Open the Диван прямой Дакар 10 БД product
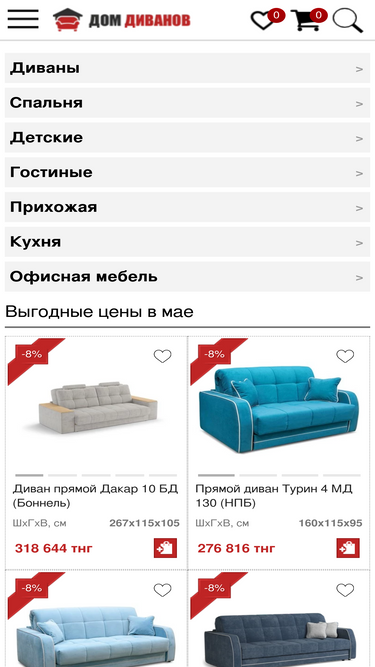375x667 pixels. pos(95,496)
